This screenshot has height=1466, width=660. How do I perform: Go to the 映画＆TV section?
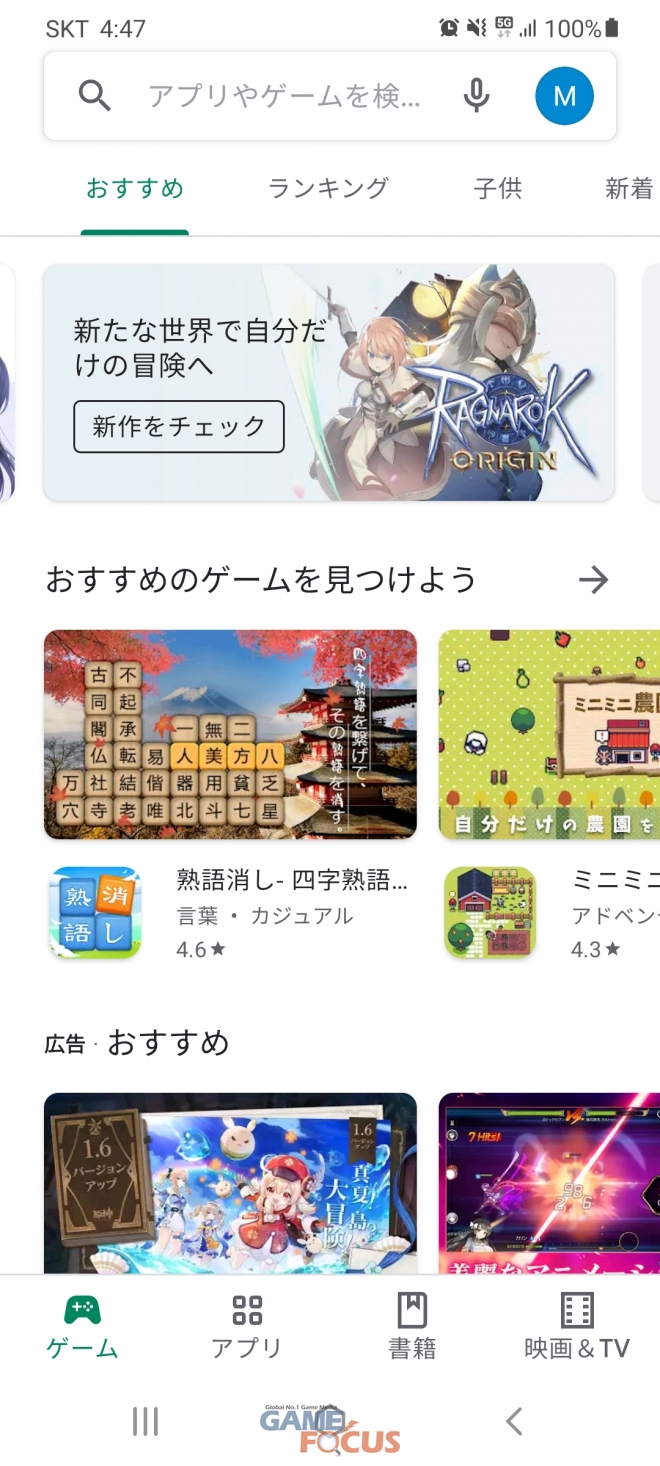click(x=577, y=1326)
